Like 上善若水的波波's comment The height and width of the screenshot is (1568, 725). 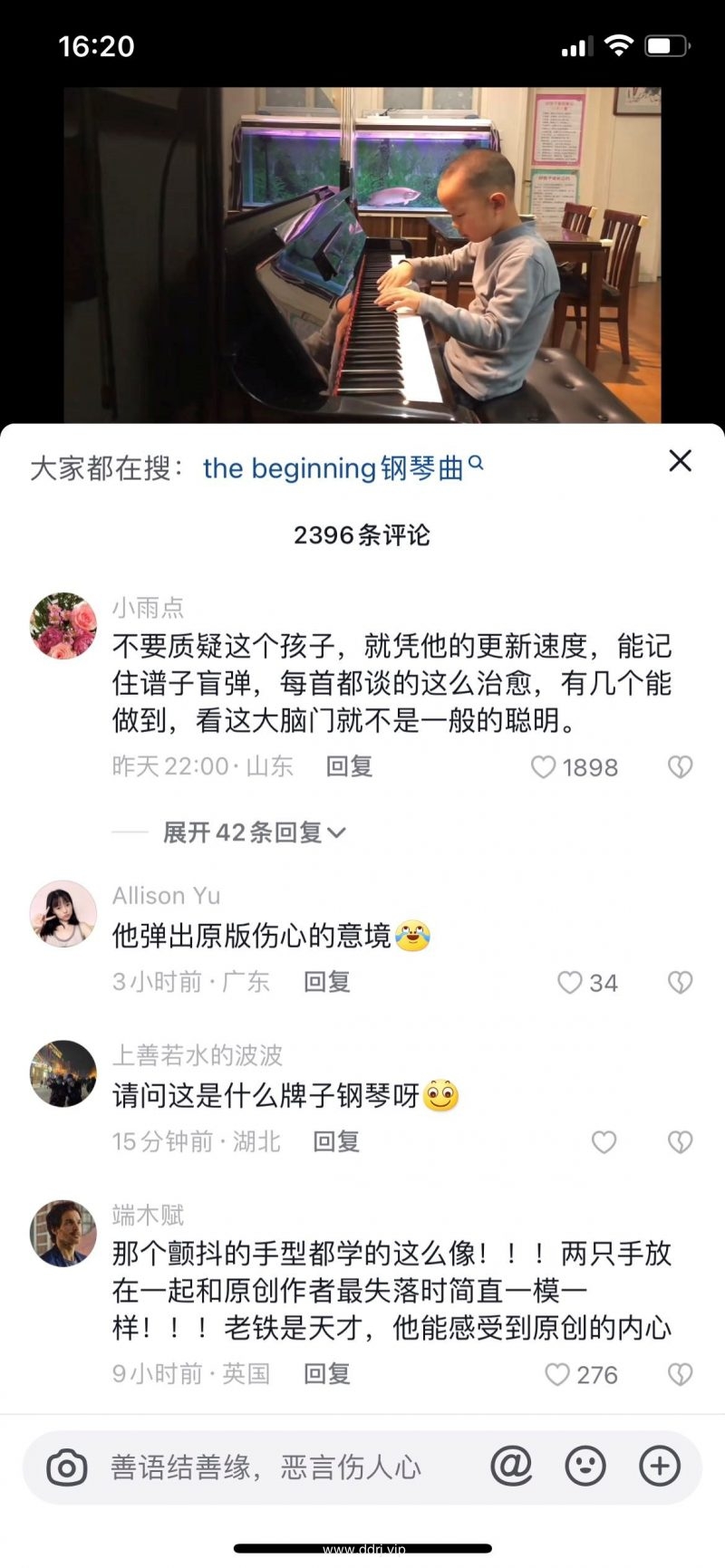pos(604,1142)
